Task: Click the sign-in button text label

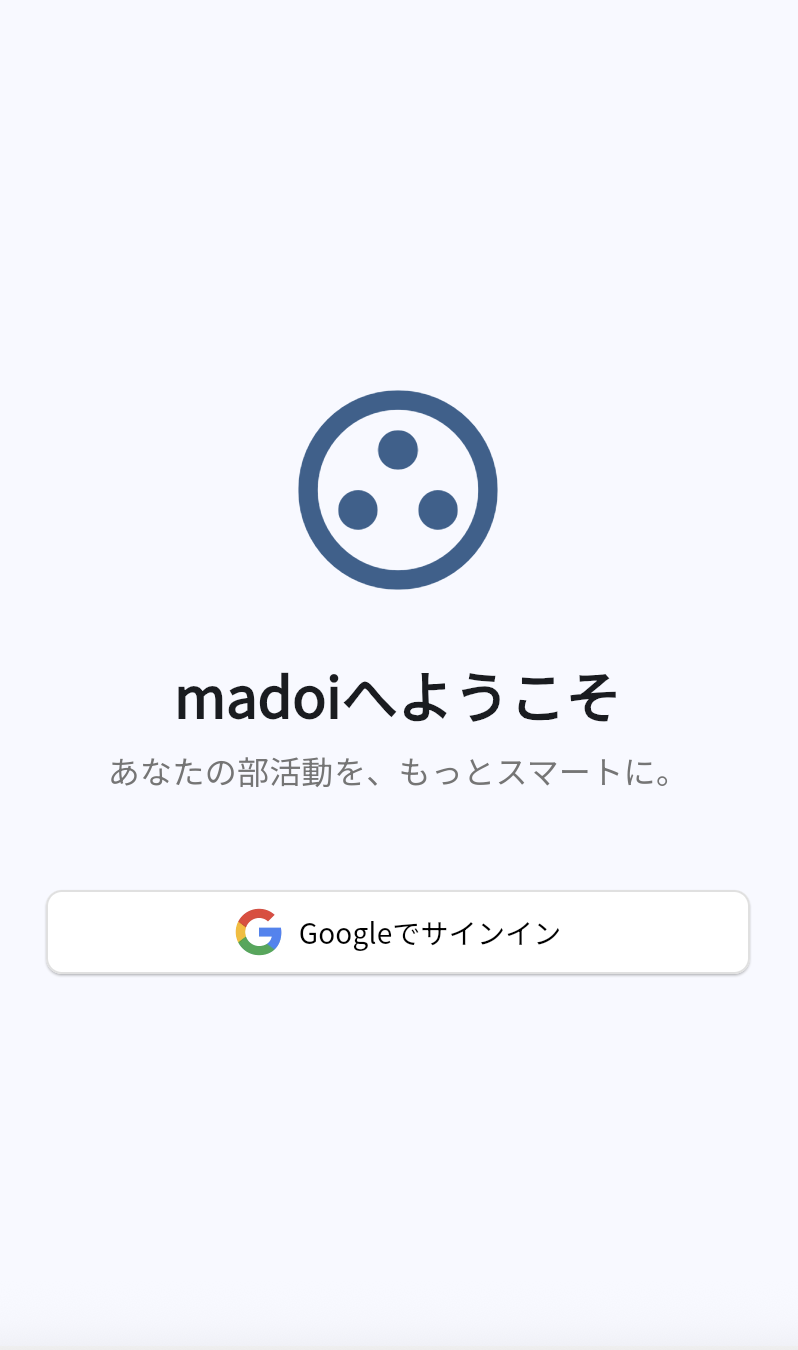Action: click(x=430, y=932)
